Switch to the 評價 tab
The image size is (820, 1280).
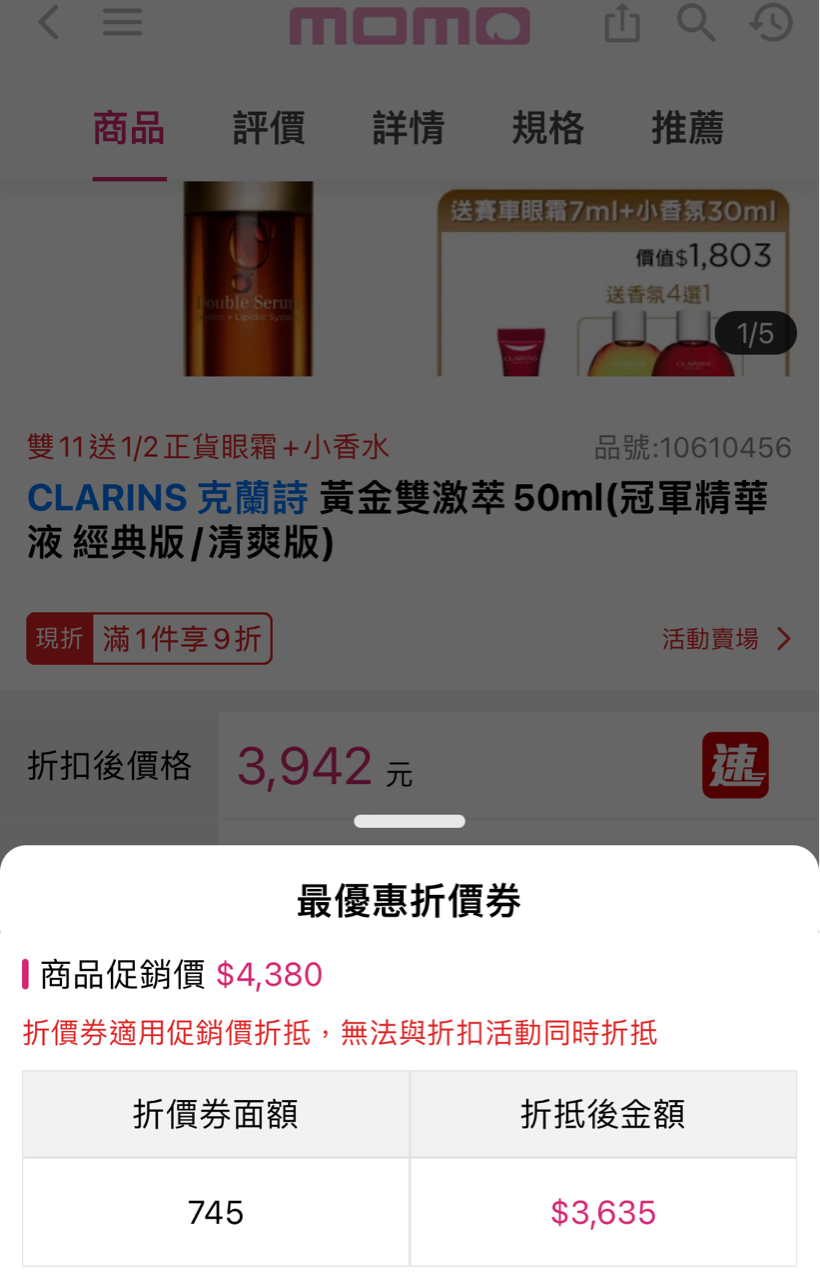click(x=268, y=129)
